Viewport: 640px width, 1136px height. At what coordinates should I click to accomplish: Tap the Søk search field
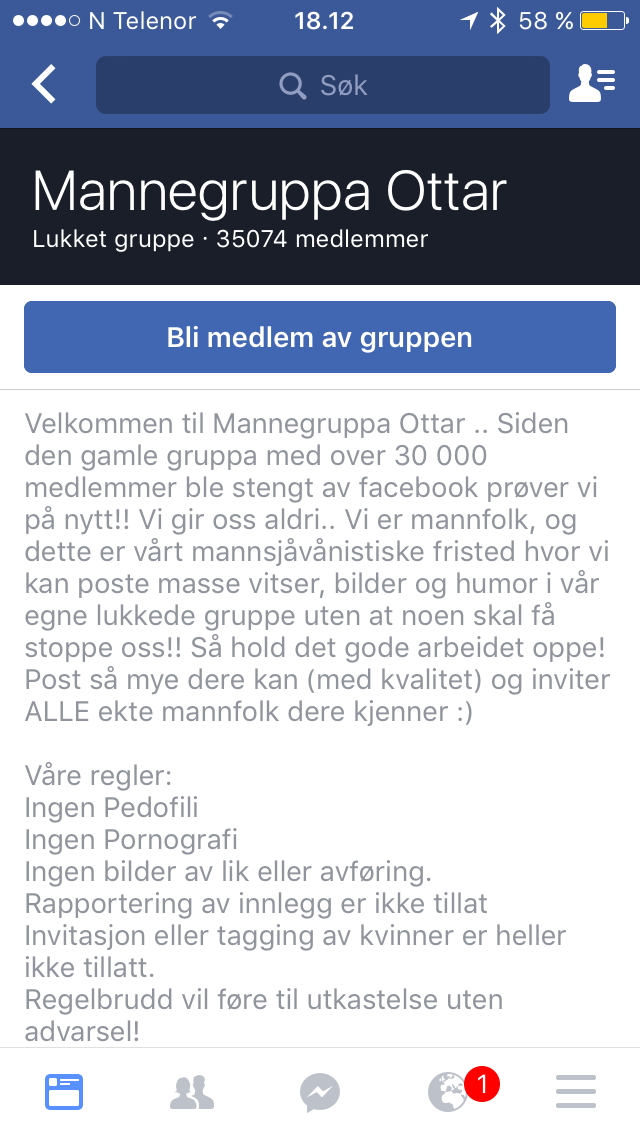323,85
